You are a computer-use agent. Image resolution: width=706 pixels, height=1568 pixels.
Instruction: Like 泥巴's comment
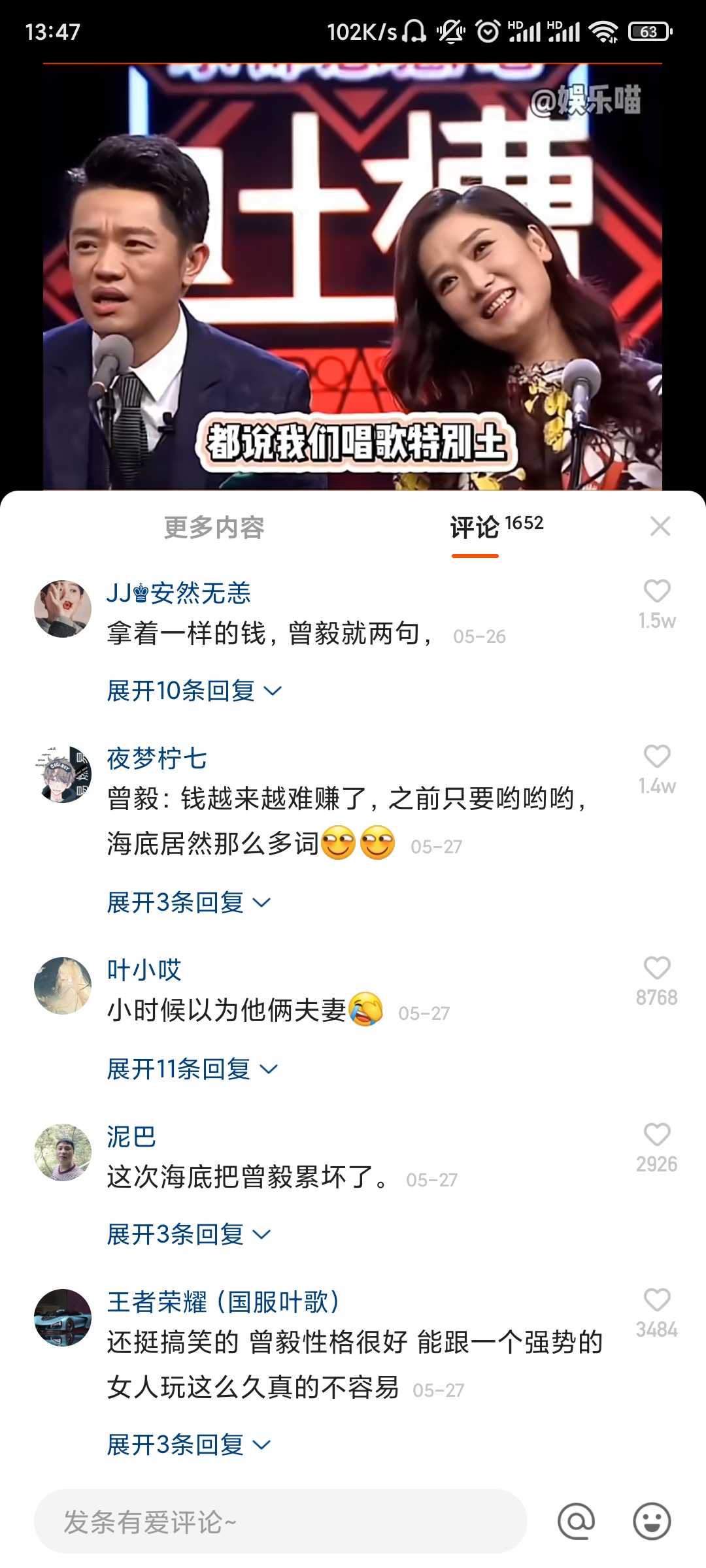point(657,1135)
